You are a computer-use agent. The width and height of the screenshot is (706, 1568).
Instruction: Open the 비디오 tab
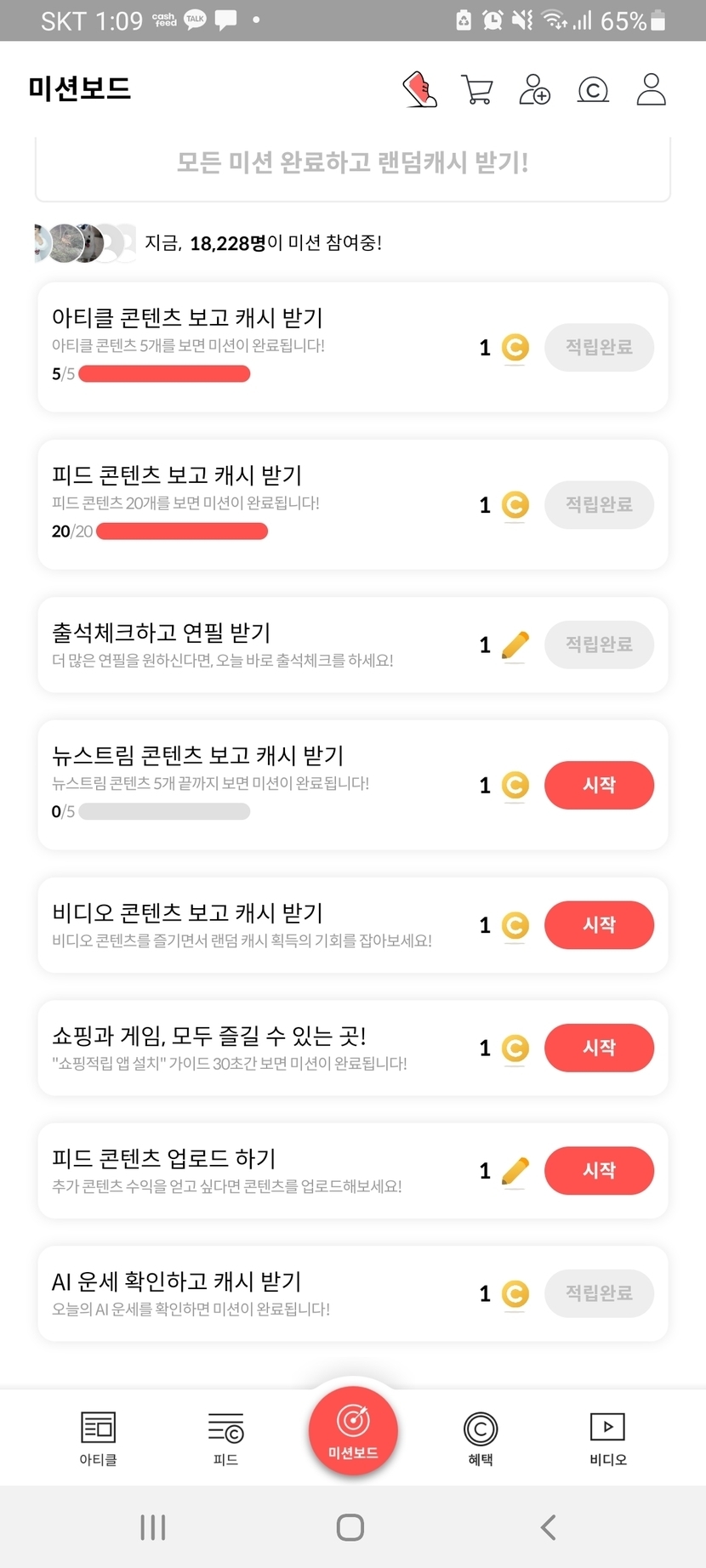[x=607, y=1438]
